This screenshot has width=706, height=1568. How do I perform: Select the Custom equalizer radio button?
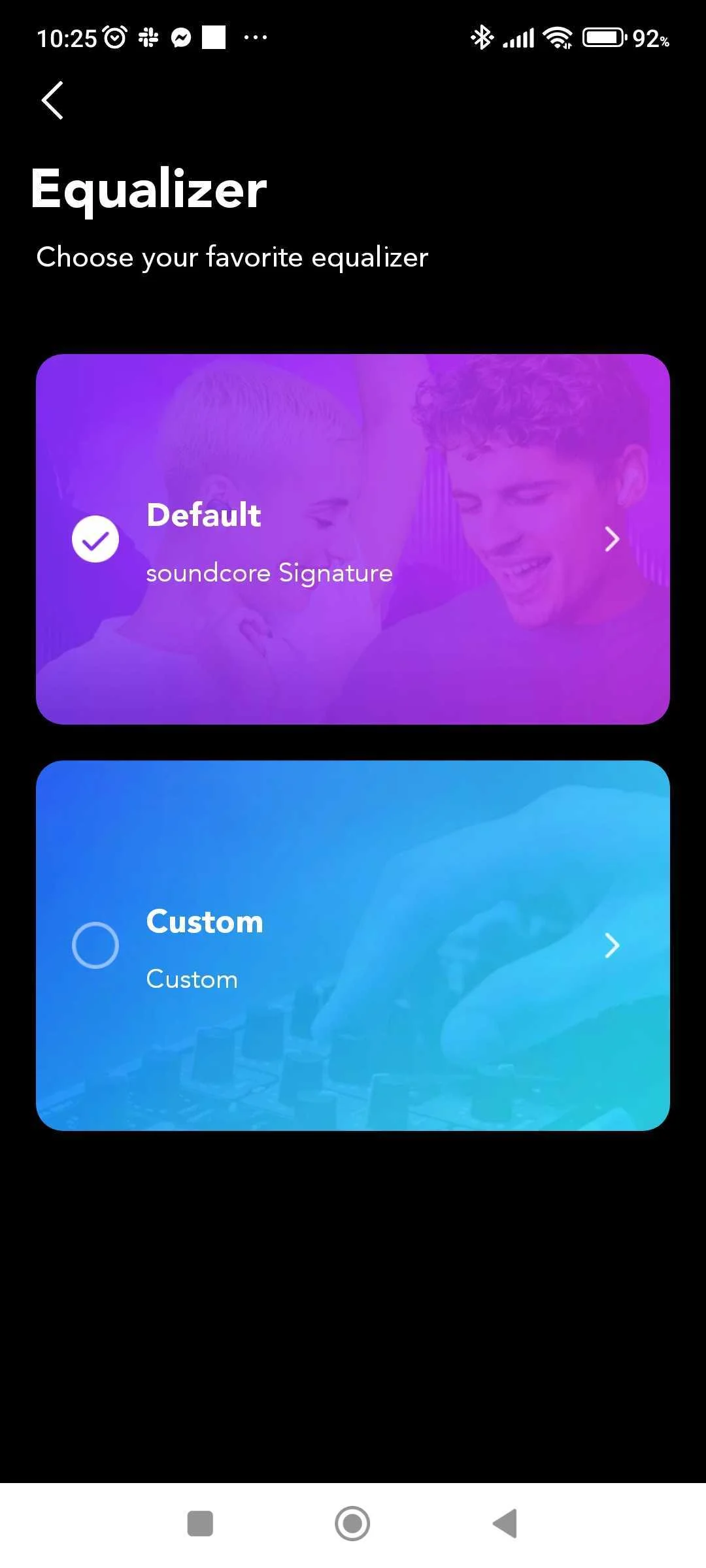point(95,945)
